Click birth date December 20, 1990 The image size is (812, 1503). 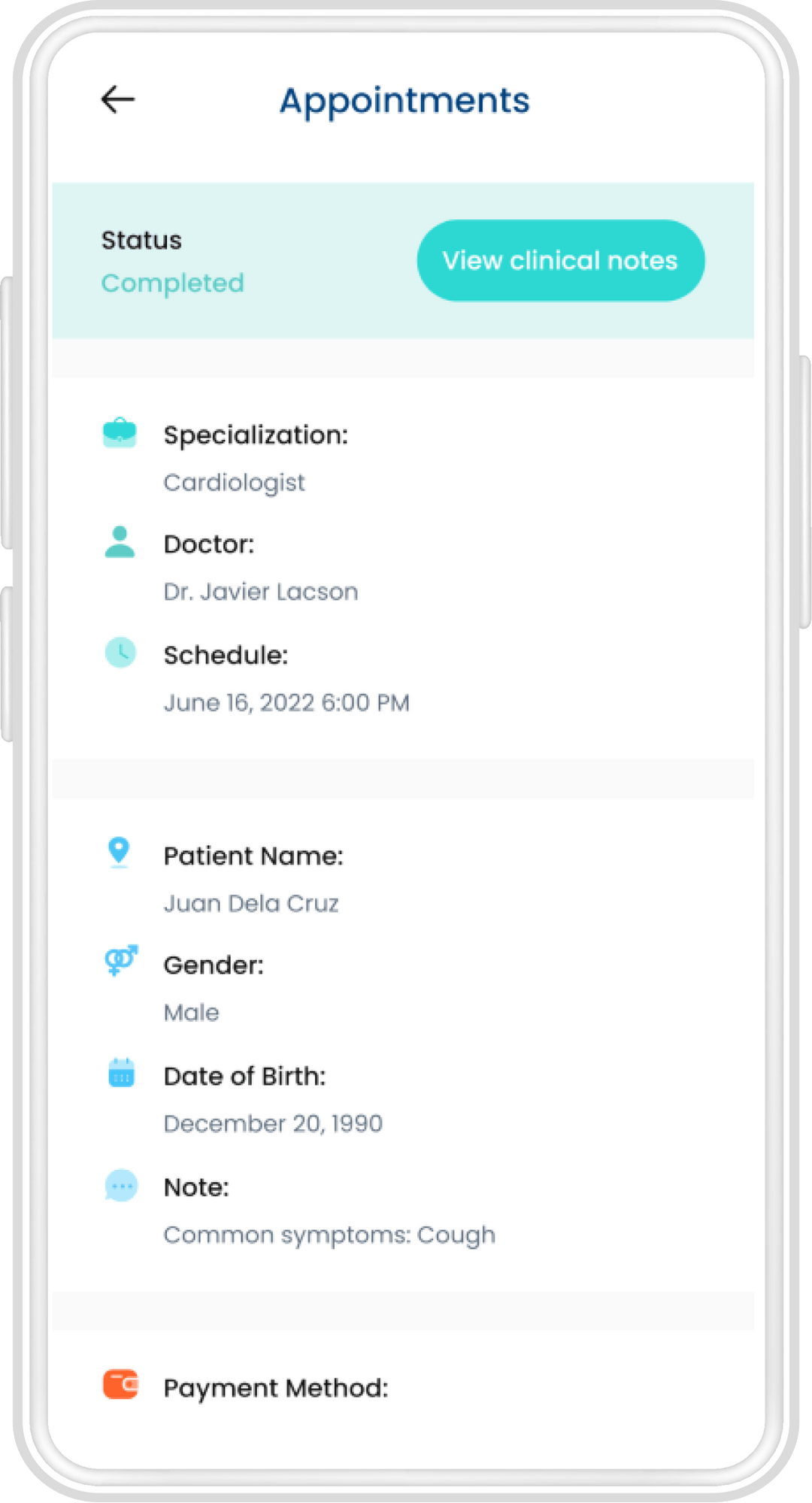click(x=273, y=1123)
